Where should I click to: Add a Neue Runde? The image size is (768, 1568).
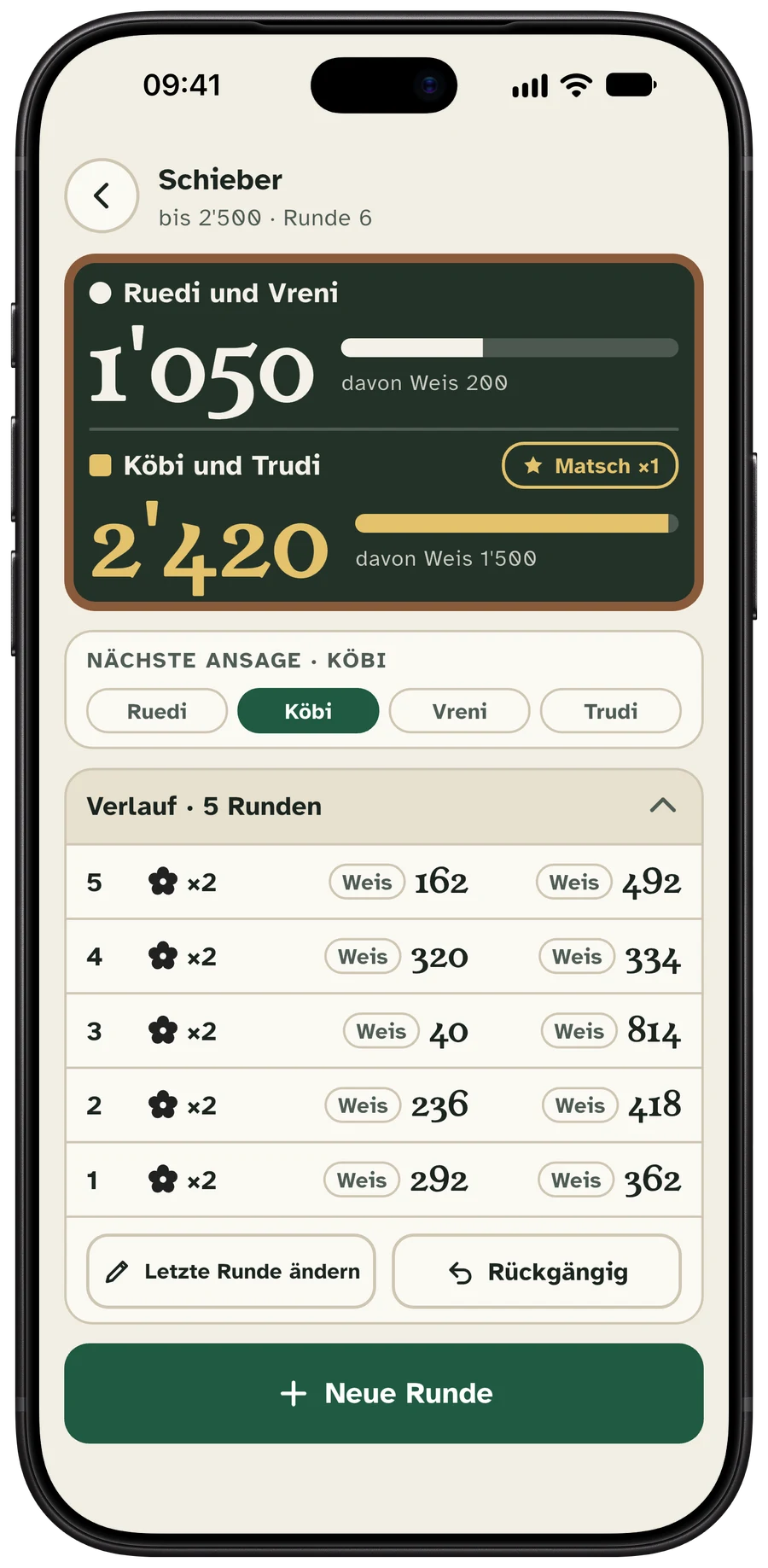384,1393
